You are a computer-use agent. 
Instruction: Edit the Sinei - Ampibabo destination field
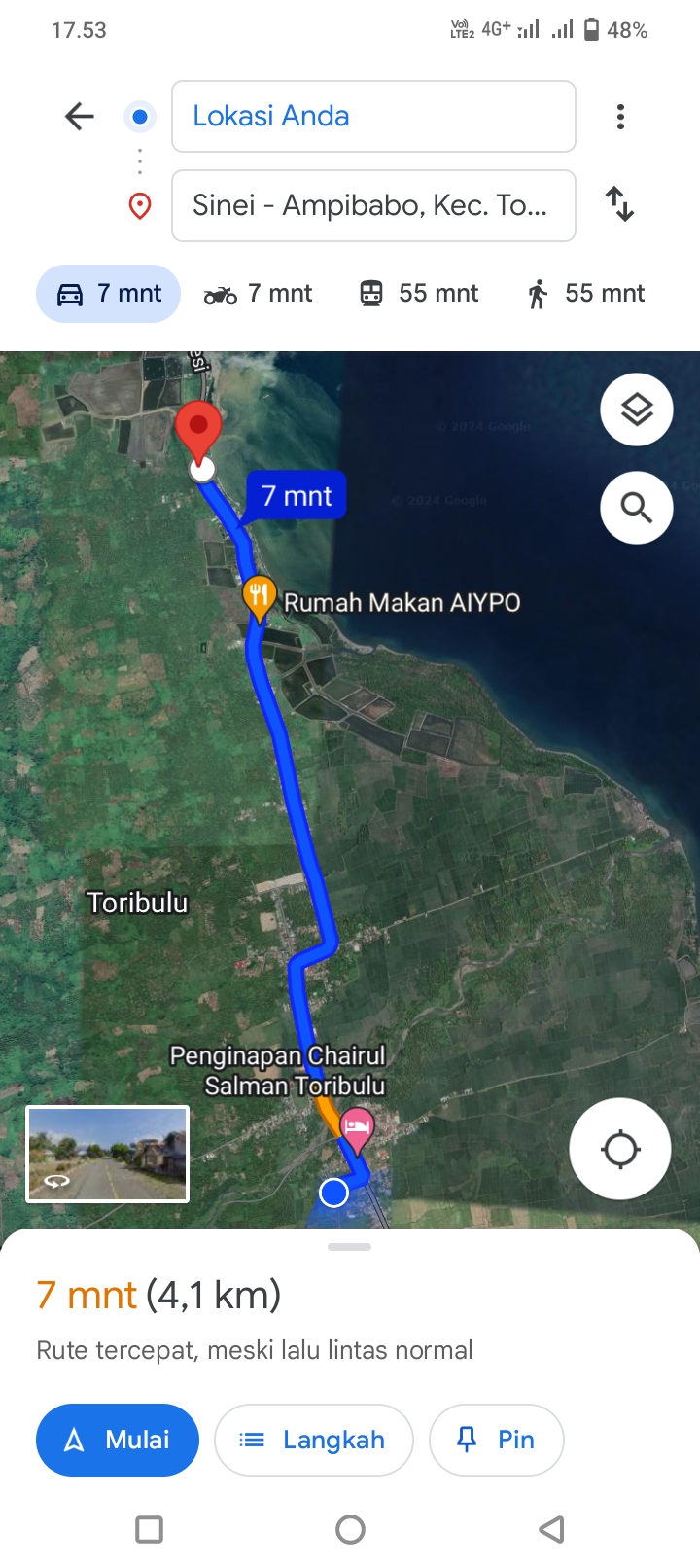373,205
